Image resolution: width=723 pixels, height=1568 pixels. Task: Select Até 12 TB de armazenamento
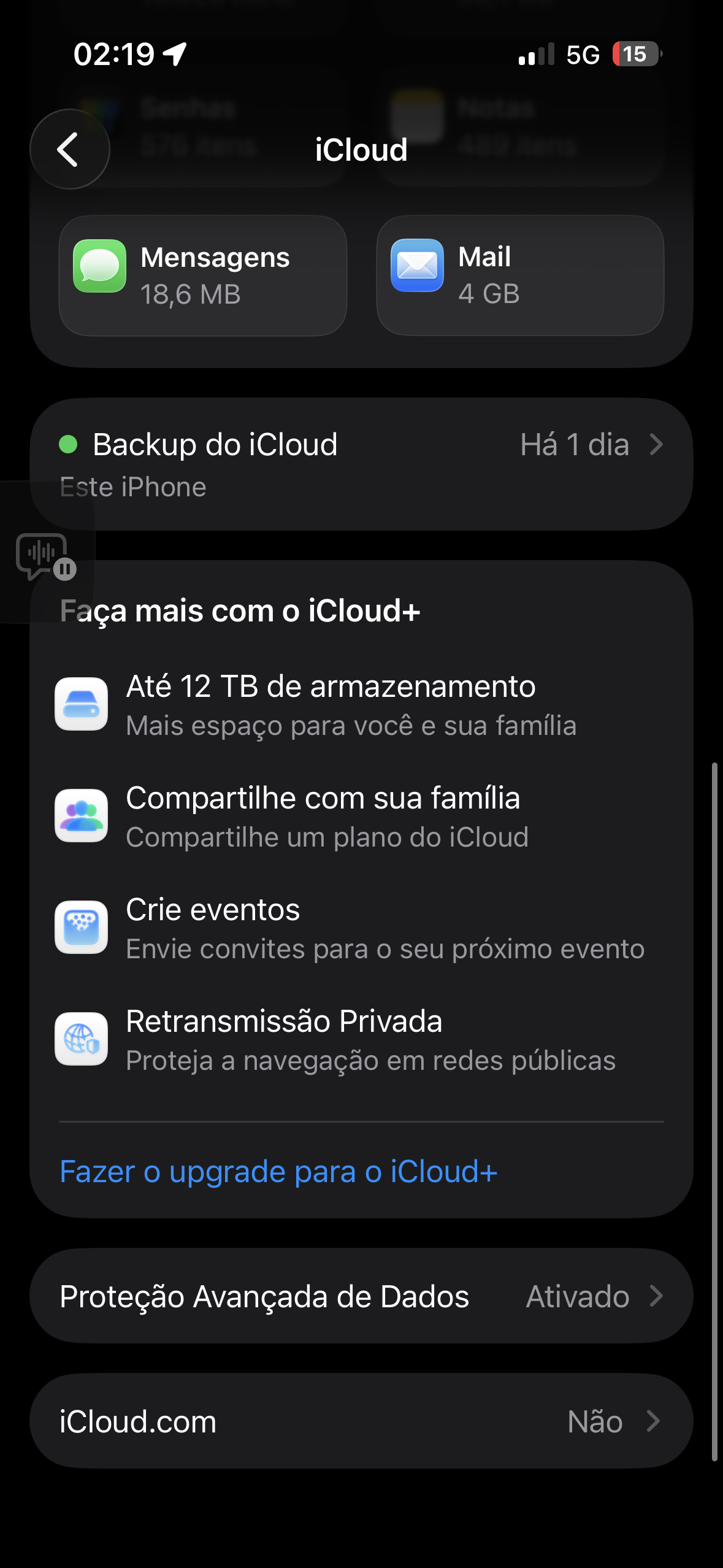(361, 704)
